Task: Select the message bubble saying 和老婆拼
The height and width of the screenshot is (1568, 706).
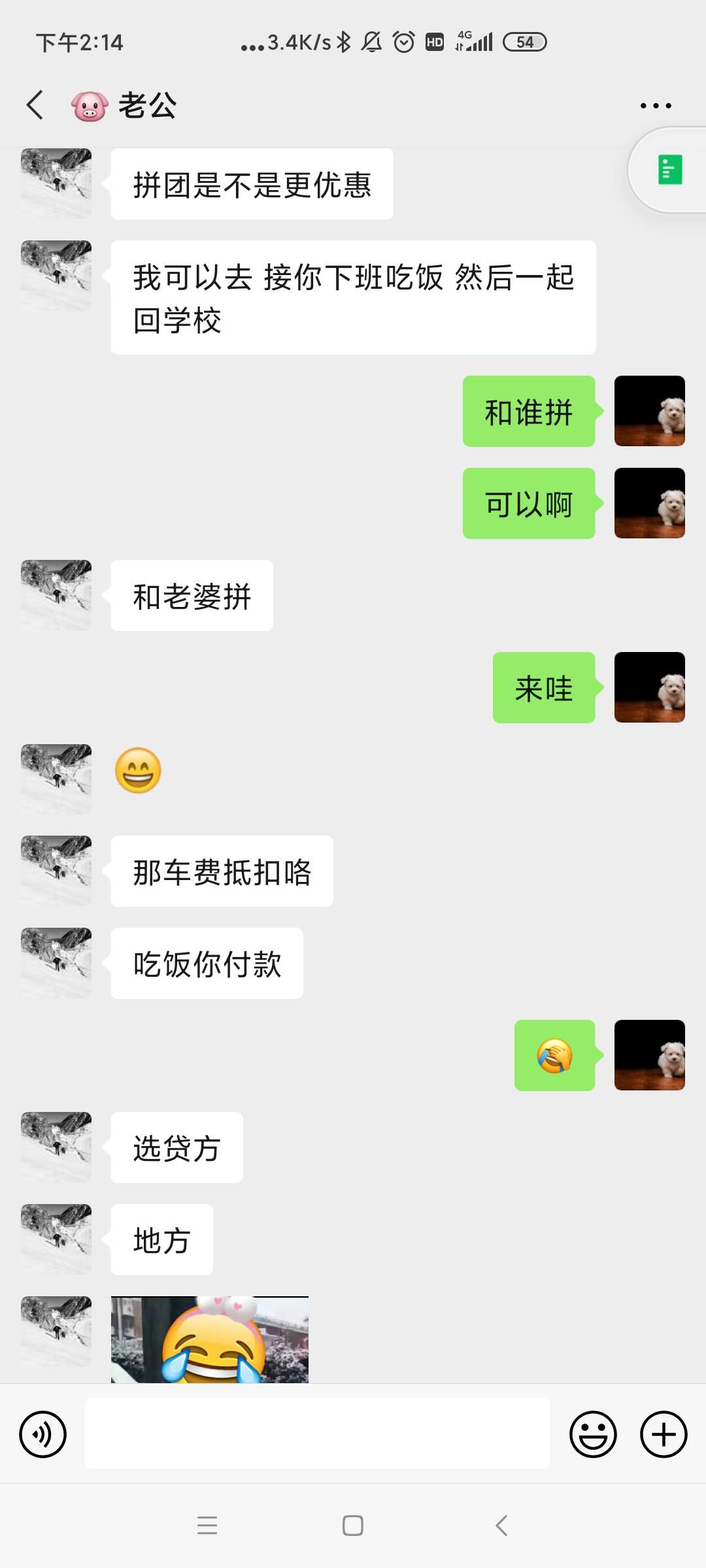Action: pos(192,595)
